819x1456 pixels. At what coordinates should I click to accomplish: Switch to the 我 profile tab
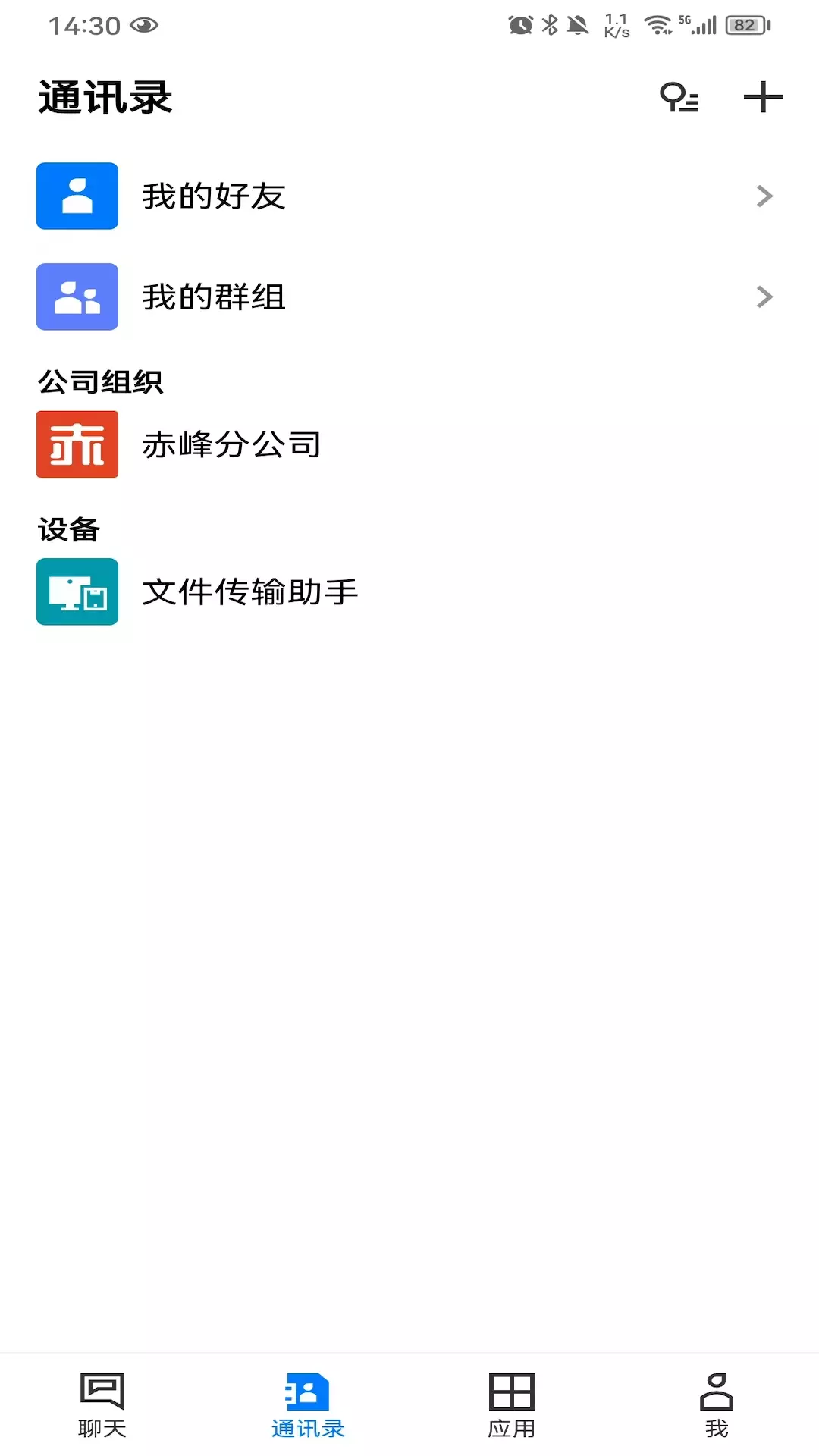pyautogui.click(x=717, y=1405)
